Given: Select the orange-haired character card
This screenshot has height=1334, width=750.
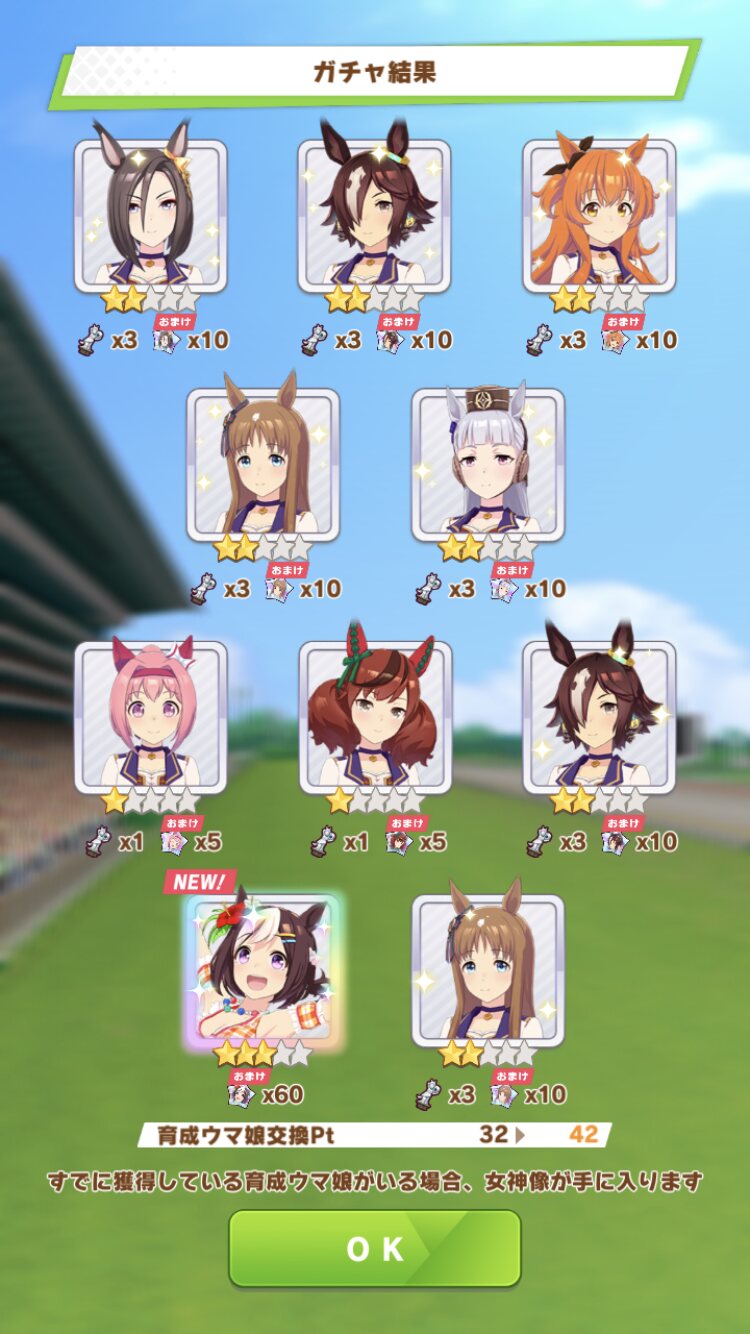Looking at the screenshot, I should pos(598,215).
